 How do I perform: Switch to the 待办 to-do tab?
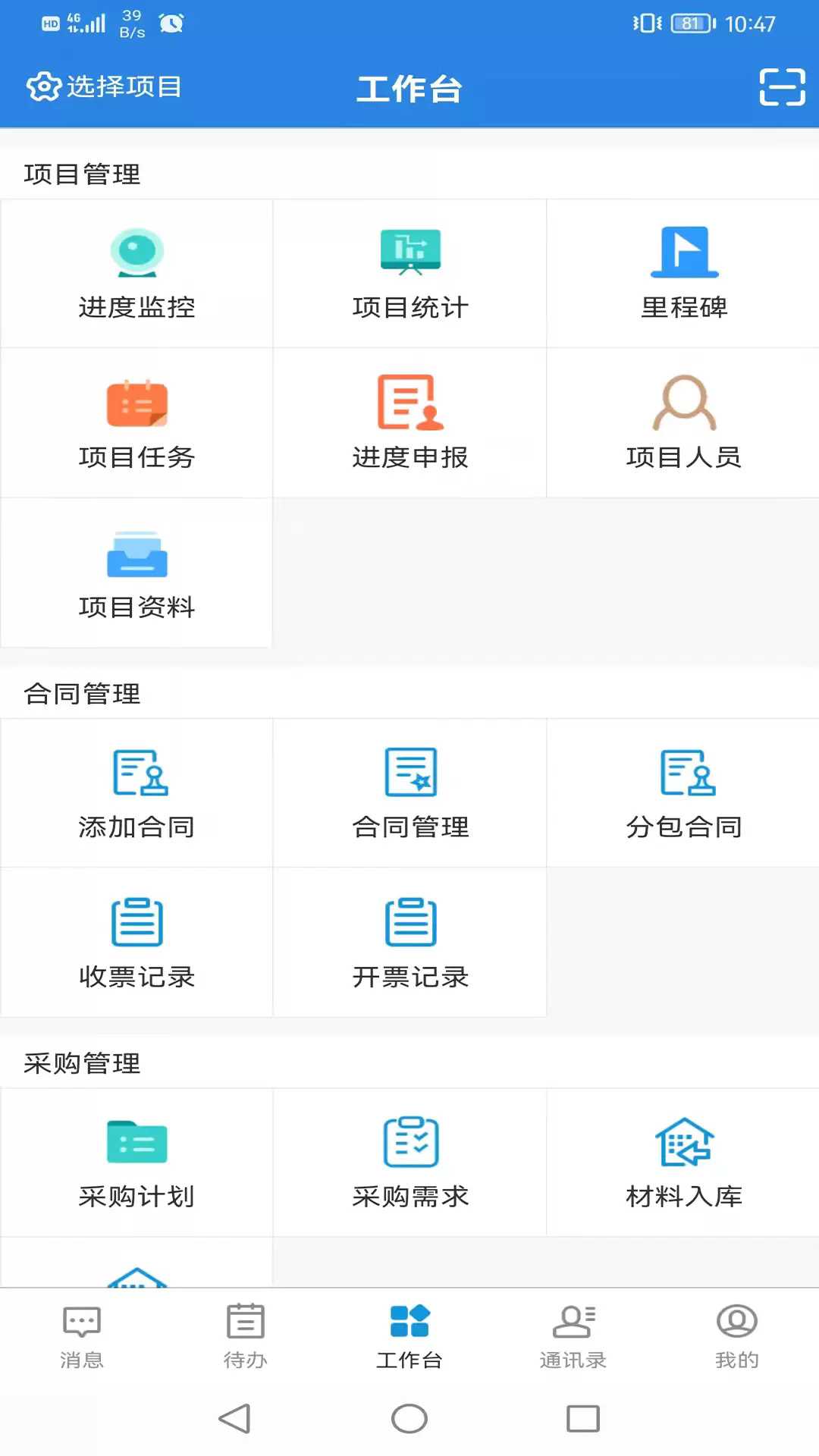[244, 1337]
